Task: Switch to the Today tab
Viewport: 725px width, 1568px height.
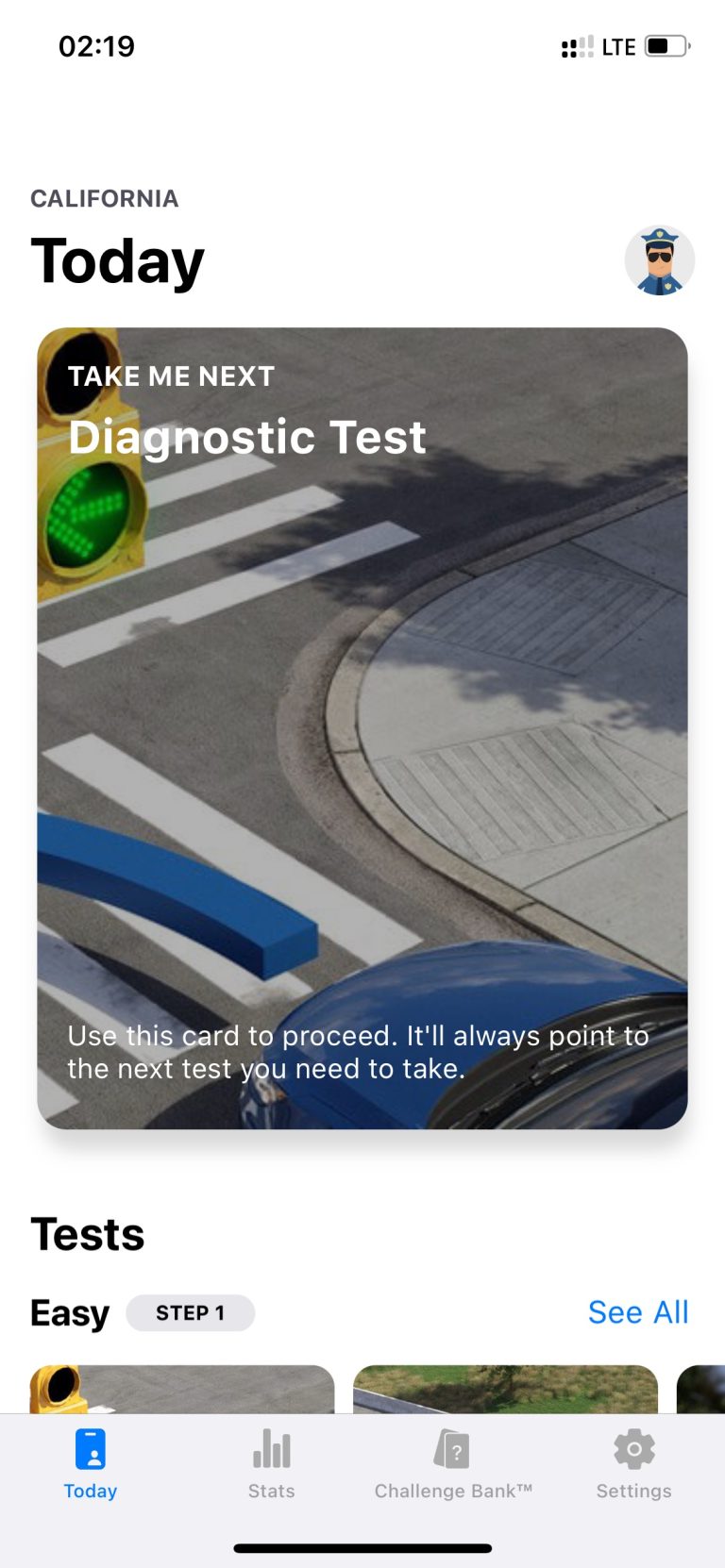Action: pyautogui.click(x=90, y=1463)
